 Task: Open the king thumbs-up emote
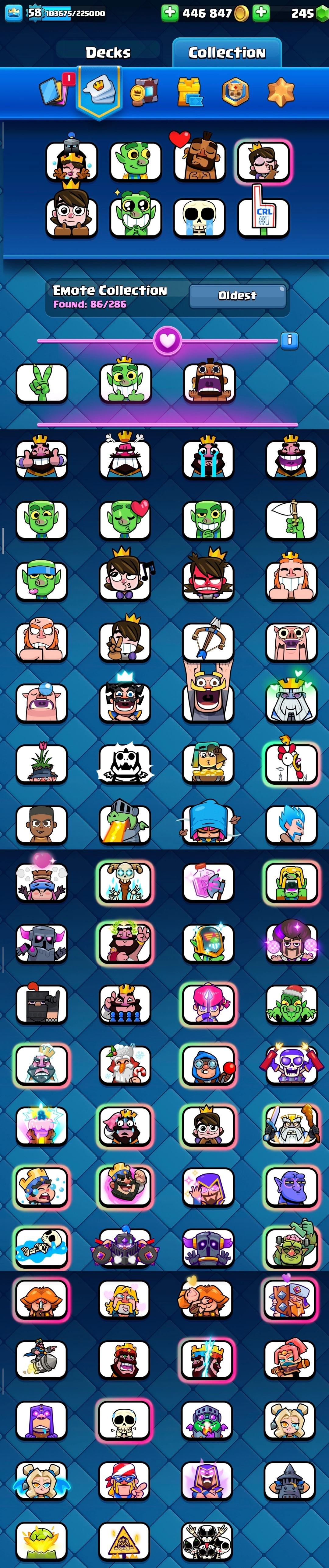[41, 458]
